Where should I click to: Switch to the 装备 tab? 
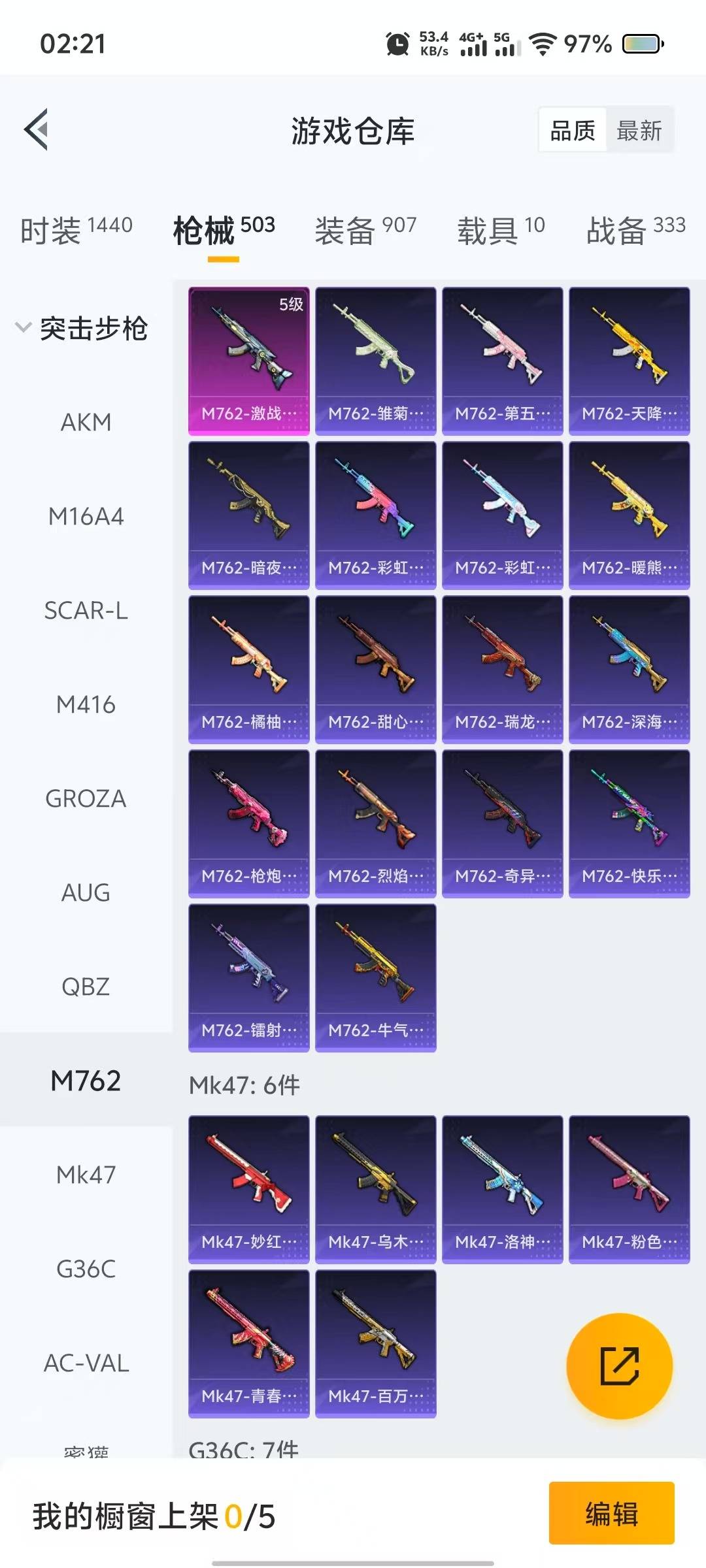(x=365, y=230)
